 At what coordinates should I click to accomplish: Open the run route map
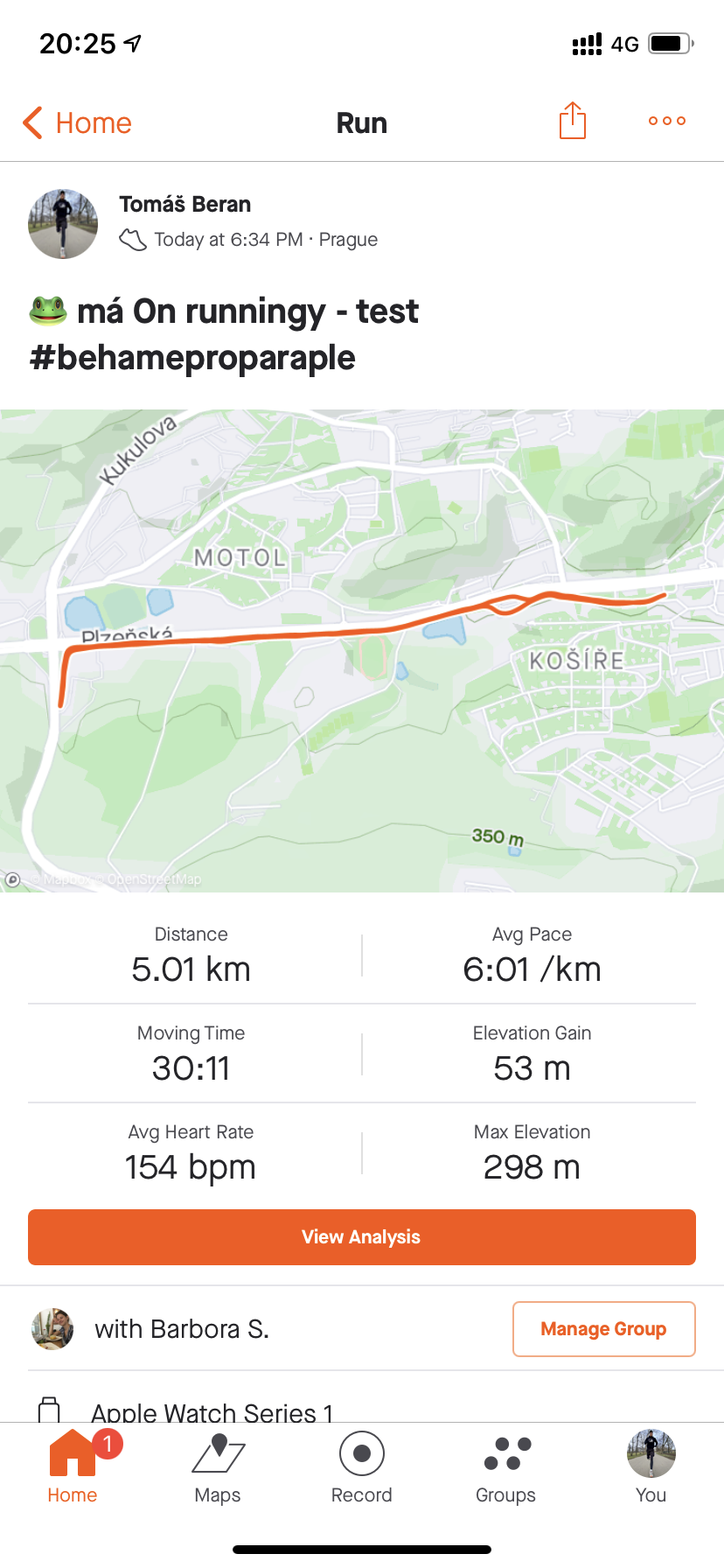point(362,651)
